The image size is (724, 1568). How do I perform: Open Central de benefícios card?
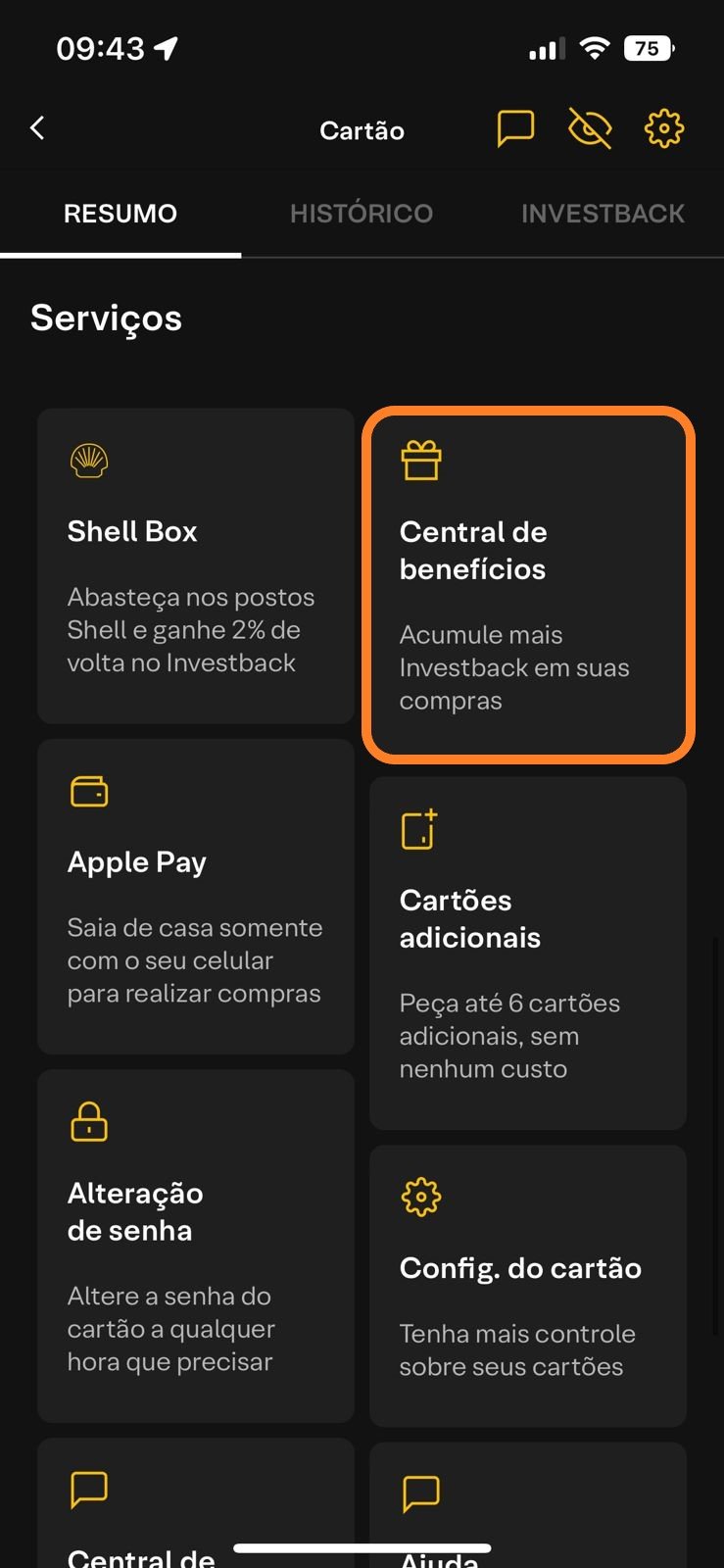tap(528, 584)
